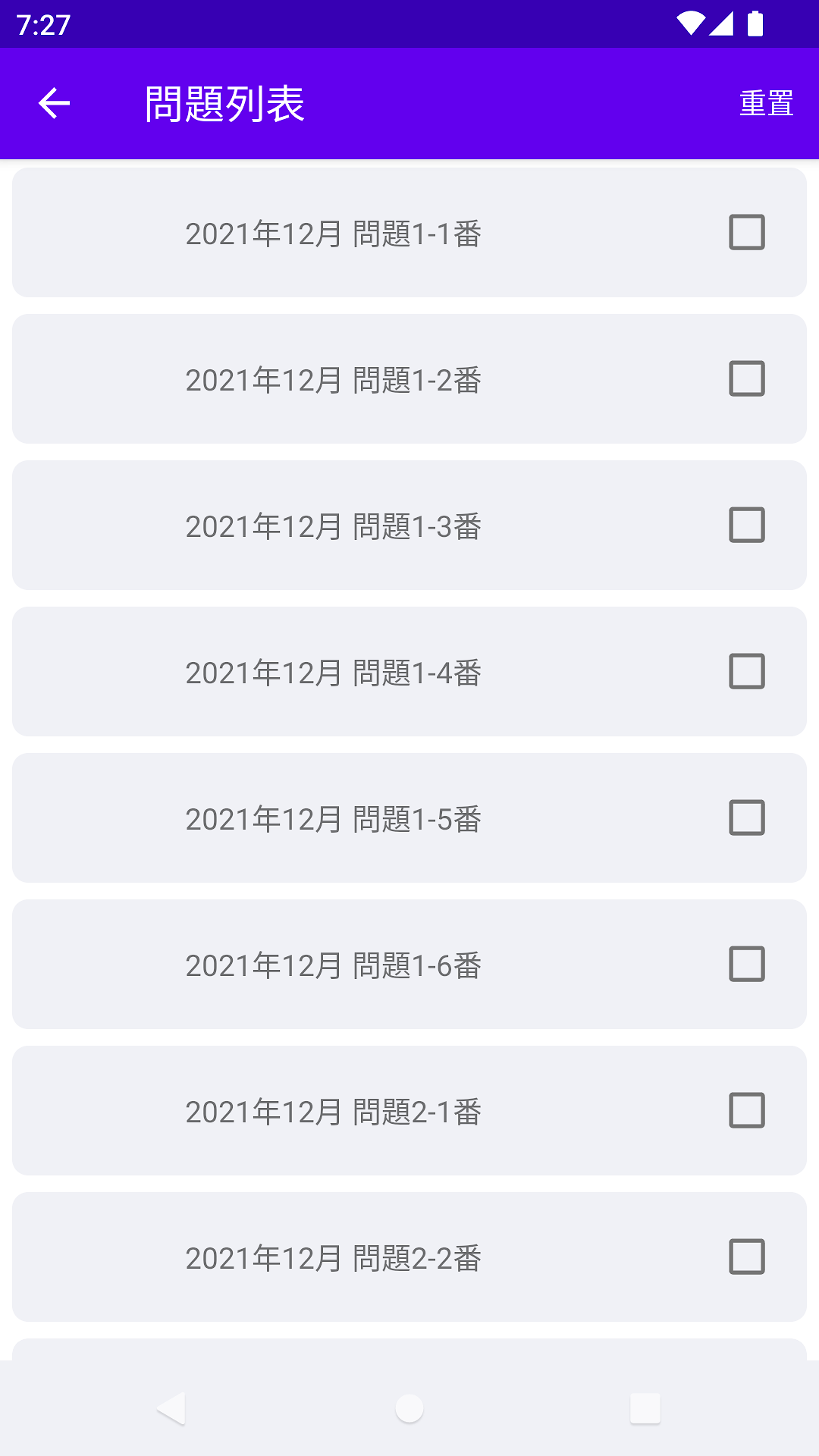Go back using the app bar arrow

[x=54, y=103]
